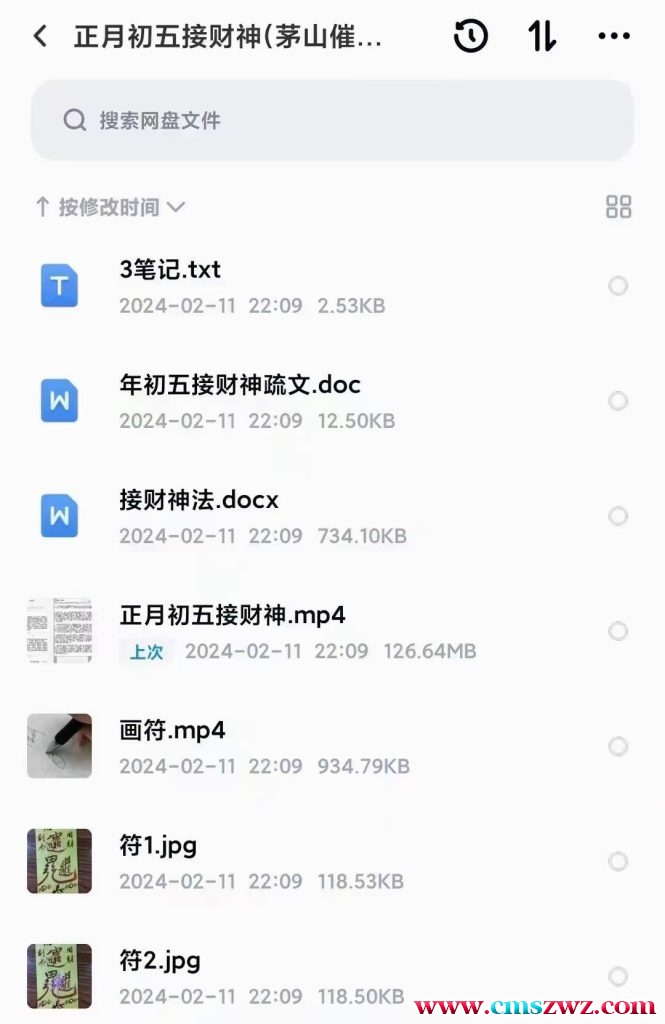The width and height of the screenshot is (665, 1024).
Task: Select the 年初五接财神疏文.doc checkbox
Action: (x=618, y=401)
